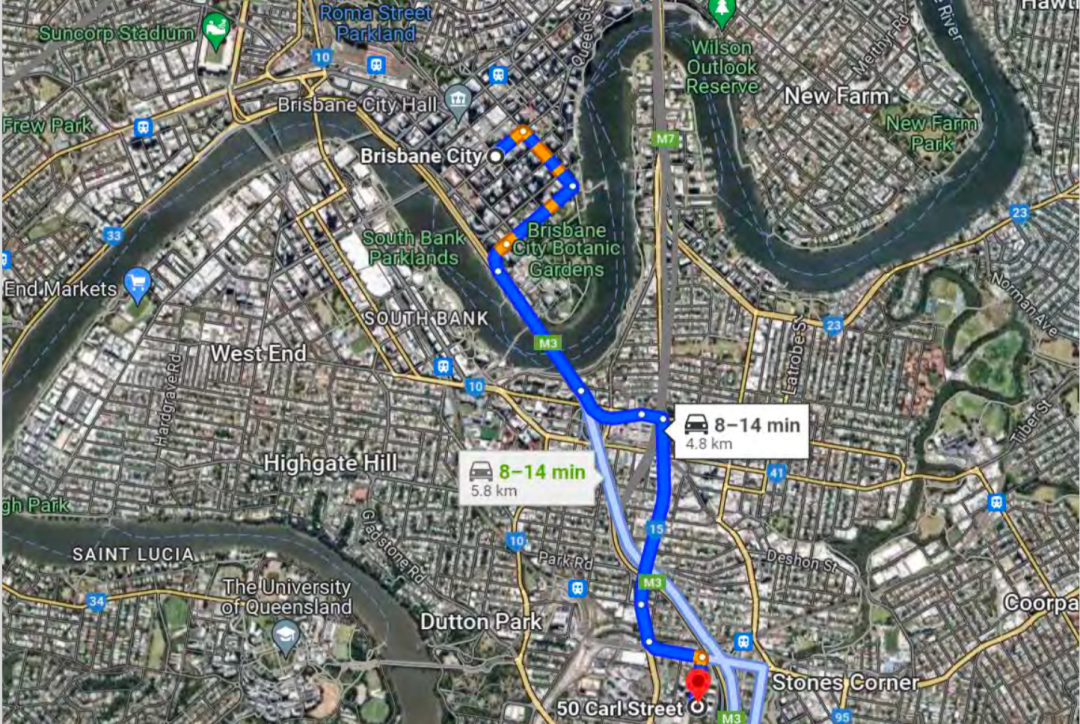Tap the Wilson Outlook Reserve park marker
Image resolution: width=1080 pixels, height=724 pixels.
[720, 12]
